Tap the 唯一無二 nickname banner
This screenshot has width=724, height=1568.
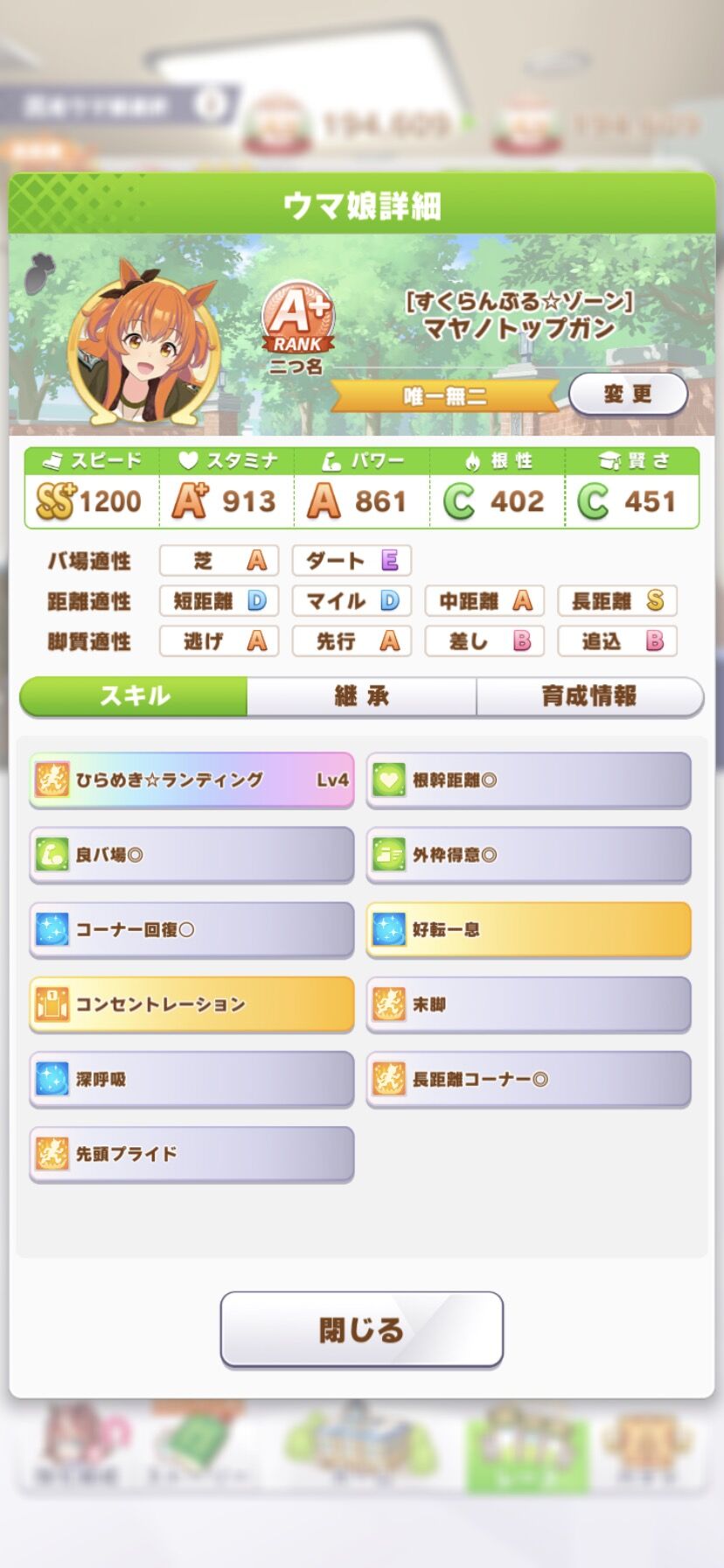(x=446, y=395)
